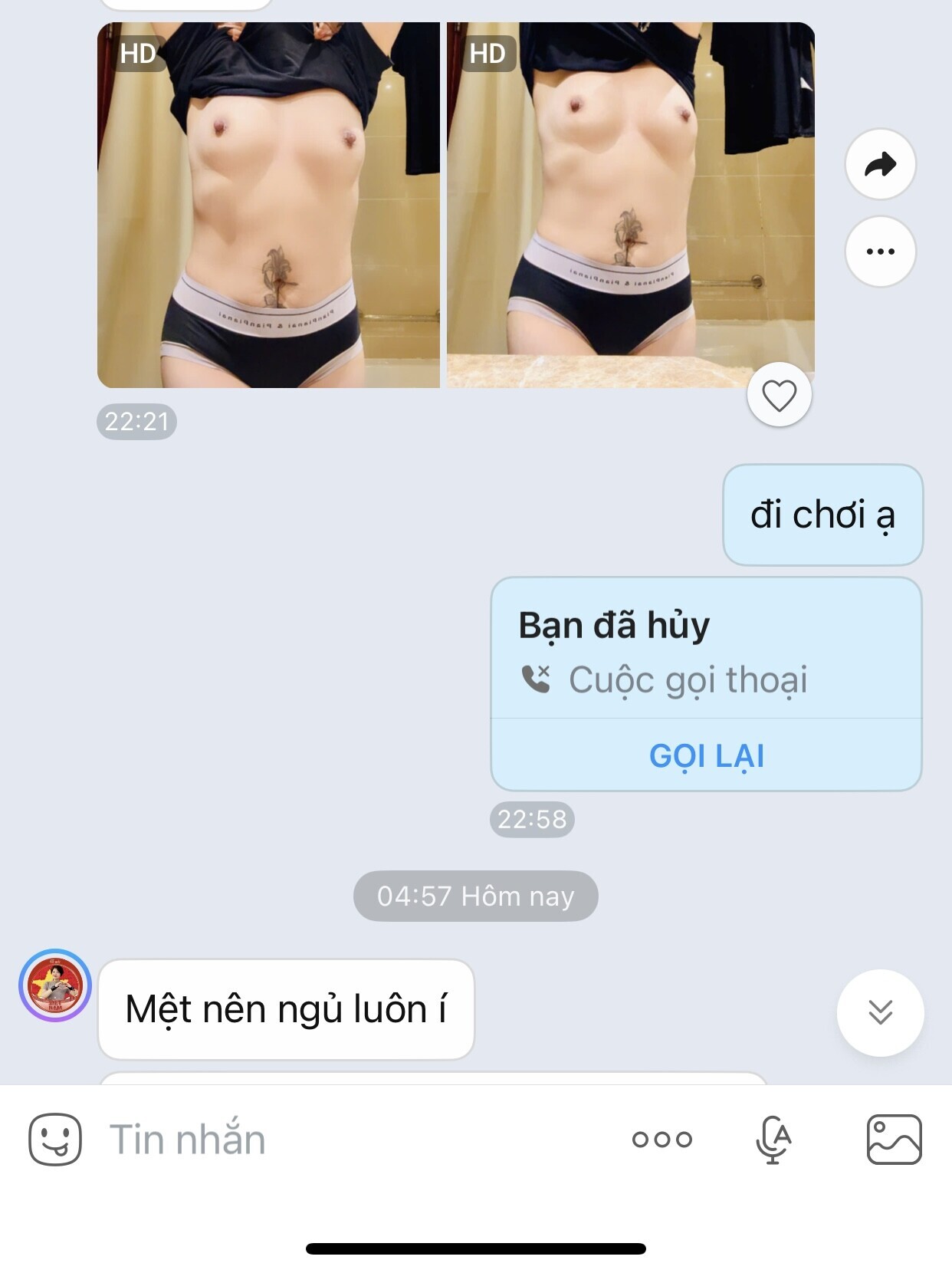The height and width of the screenshot is (1273, 952).
Task: Open more options with three circles icon
Action: point(662,1139)
